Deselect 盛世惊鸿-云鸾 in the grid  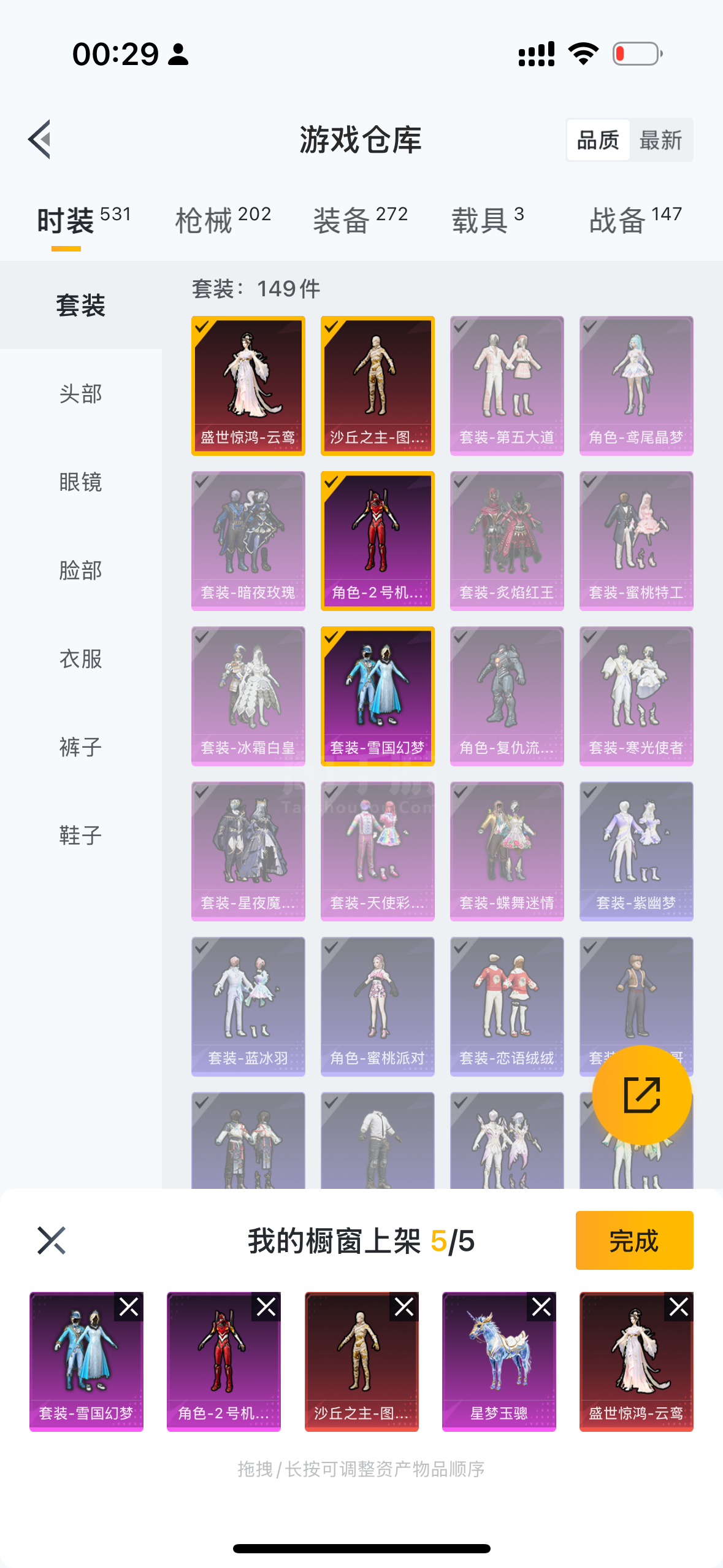248,386
